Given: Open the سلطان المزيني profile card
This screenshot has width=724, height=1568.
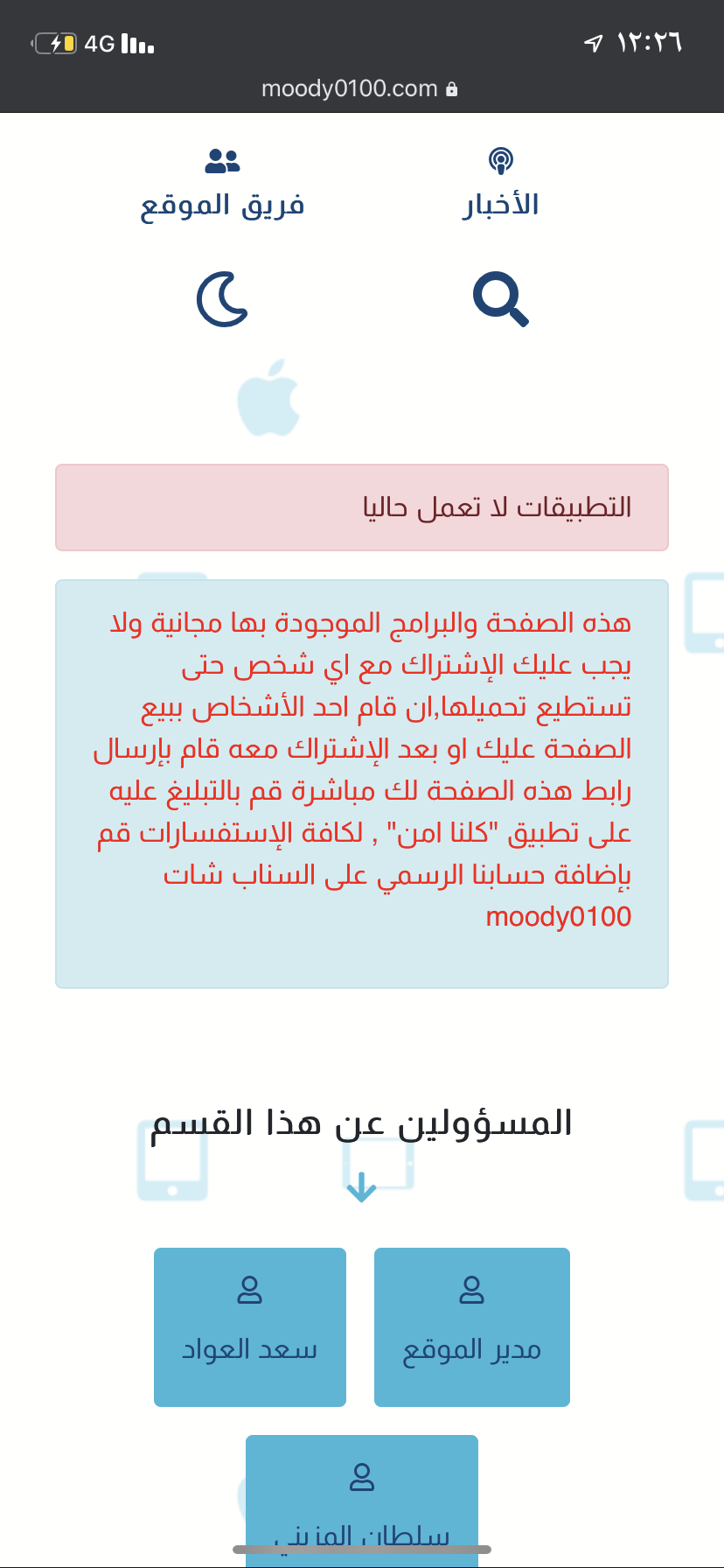Looking at the screenshot, I should point(362,1501).
